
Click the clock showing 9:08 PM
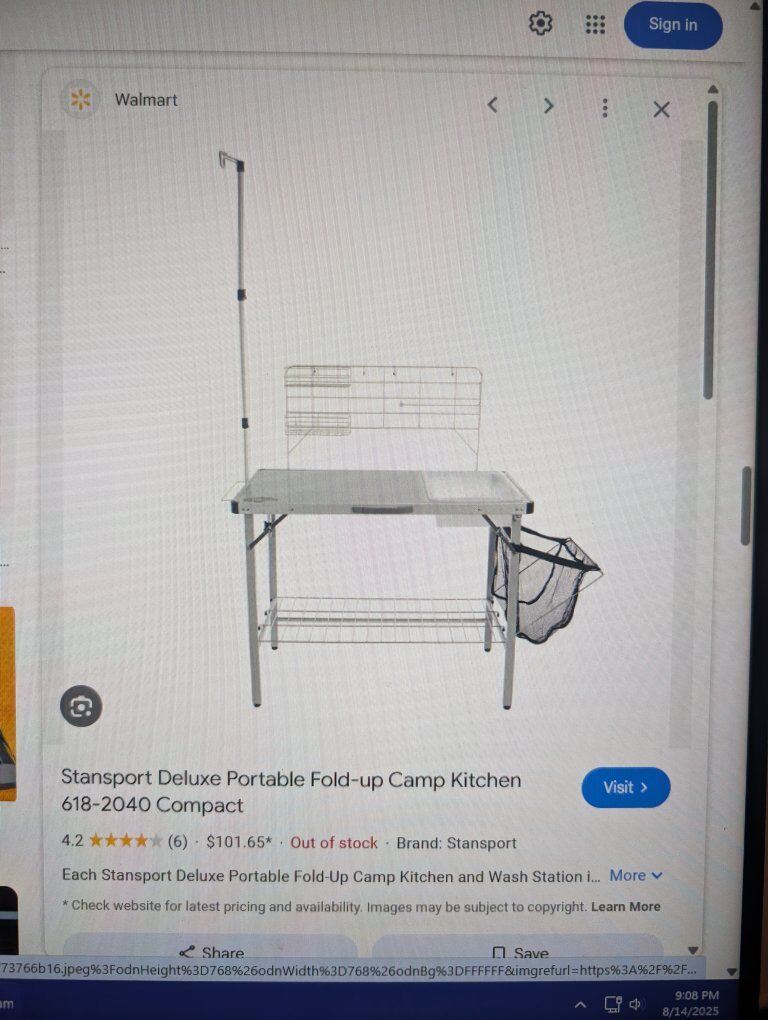(695, 996)
